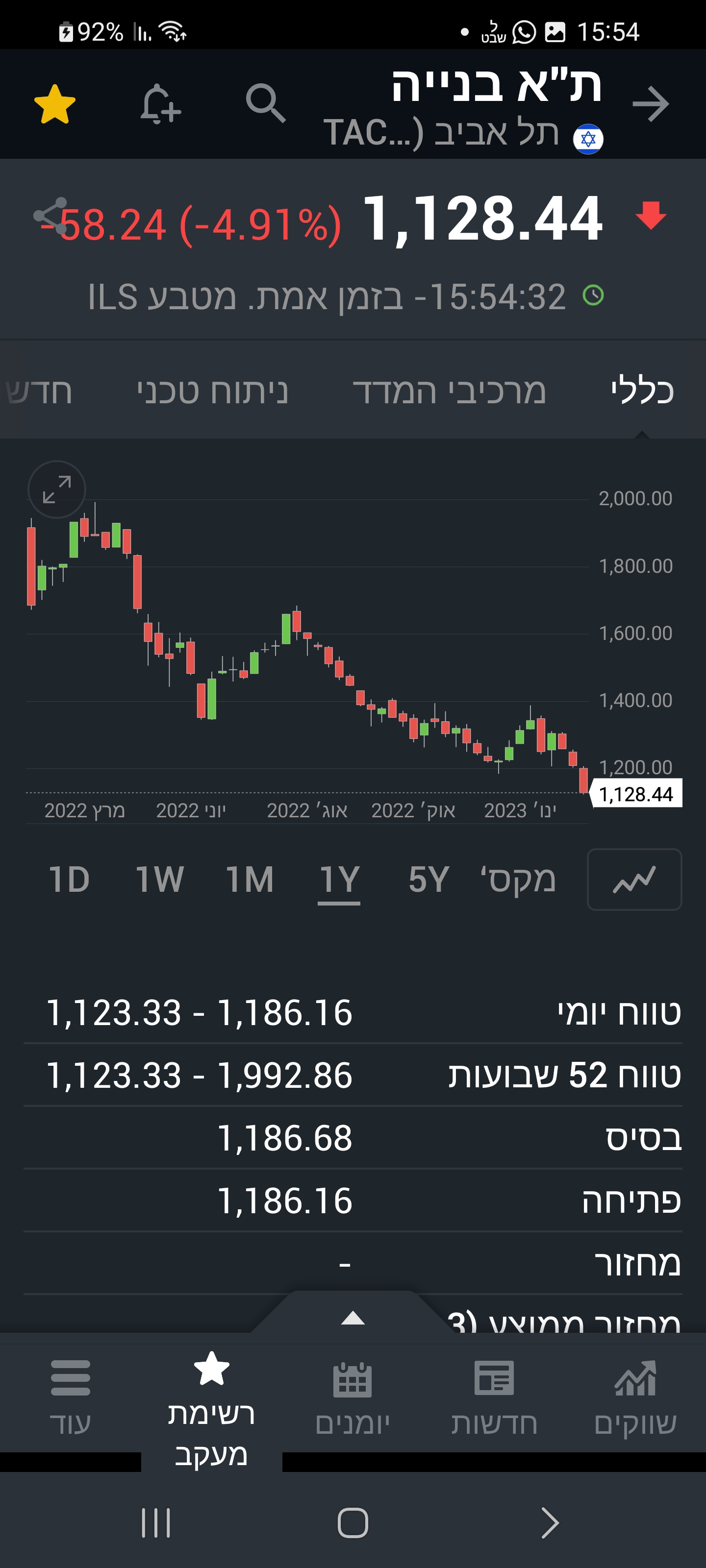
Task: Toggle the favorite star for this index
Action: point(55,104)
